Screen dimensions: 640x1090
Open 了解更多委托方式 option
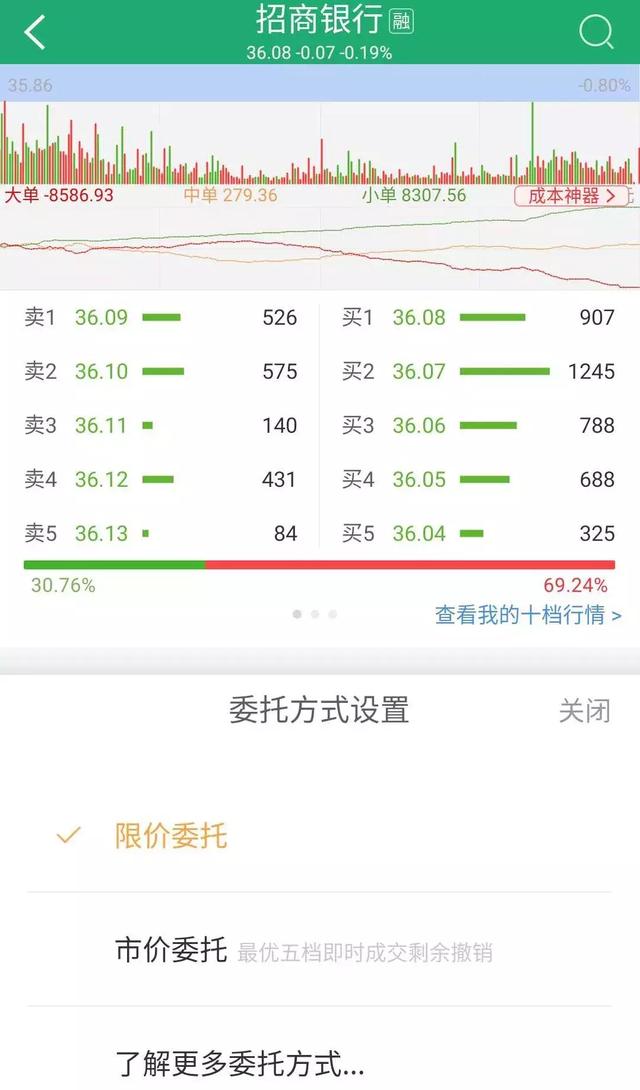click(240, 1061)
